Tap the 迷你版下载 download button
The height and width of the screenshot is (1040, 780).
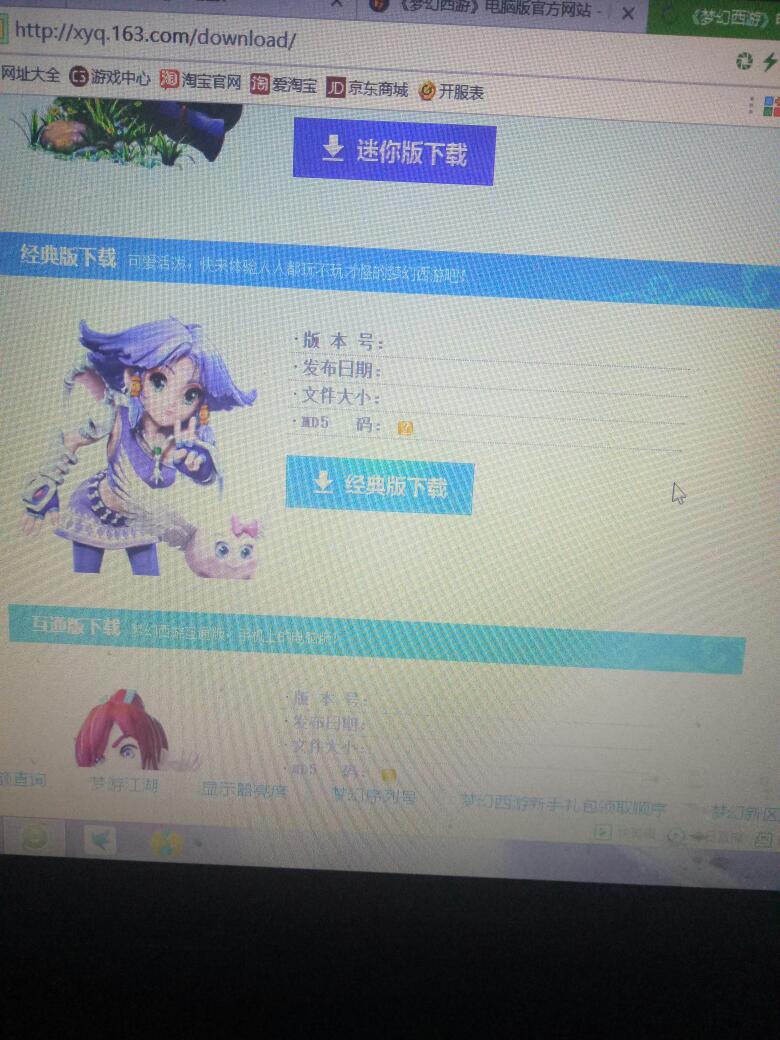[x=394, y=153]
